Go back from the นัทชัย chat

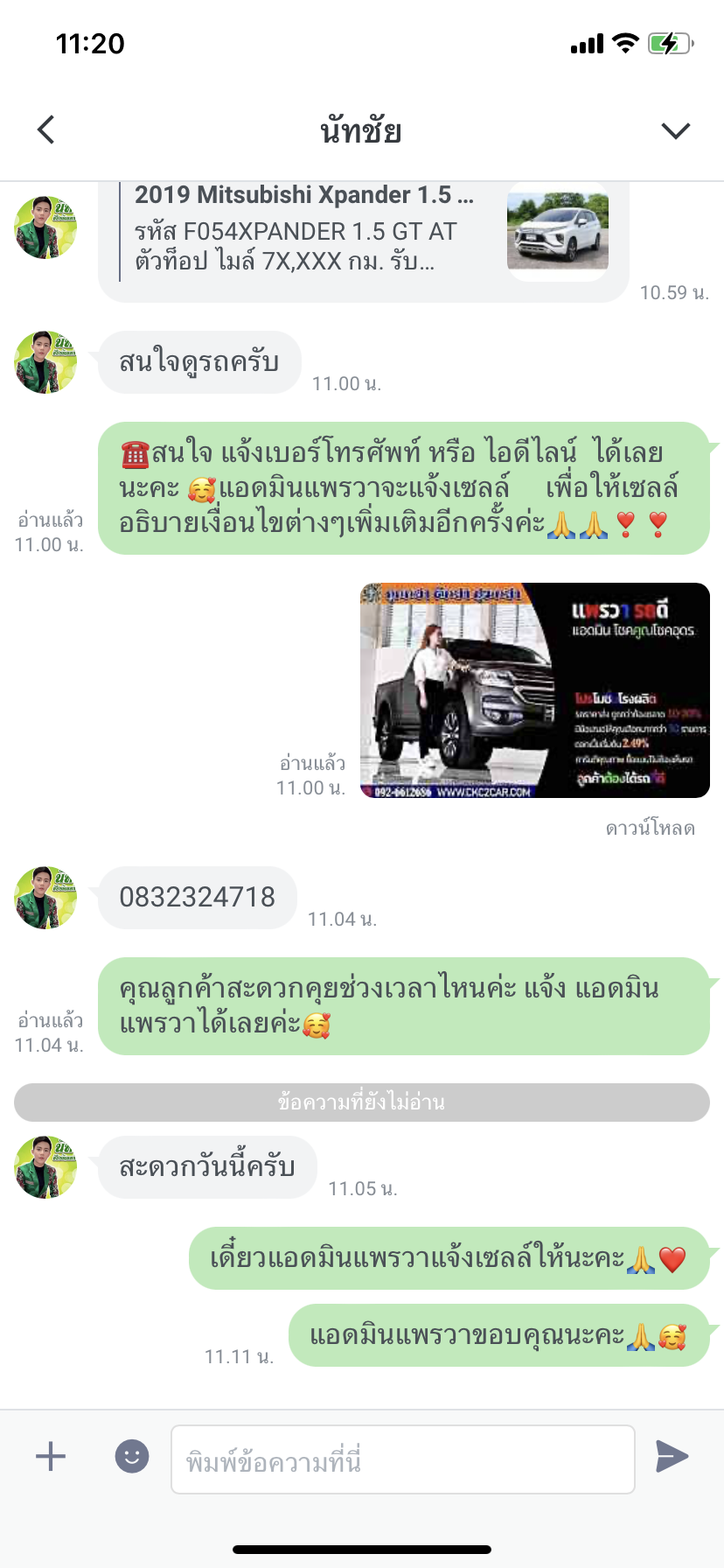pos(46,129)
